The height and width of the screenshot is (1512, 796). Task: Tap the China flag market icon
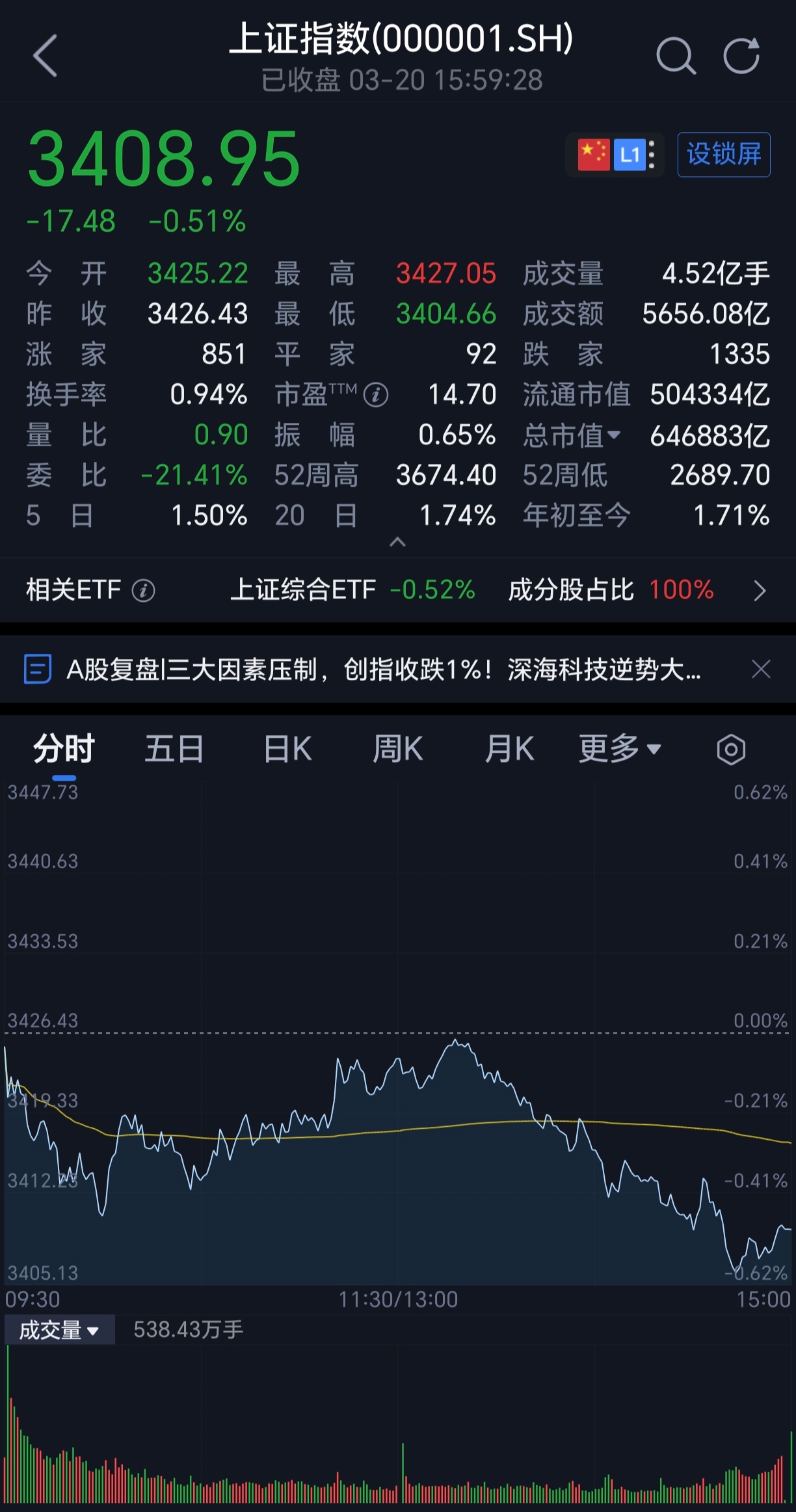click(594, 154)
